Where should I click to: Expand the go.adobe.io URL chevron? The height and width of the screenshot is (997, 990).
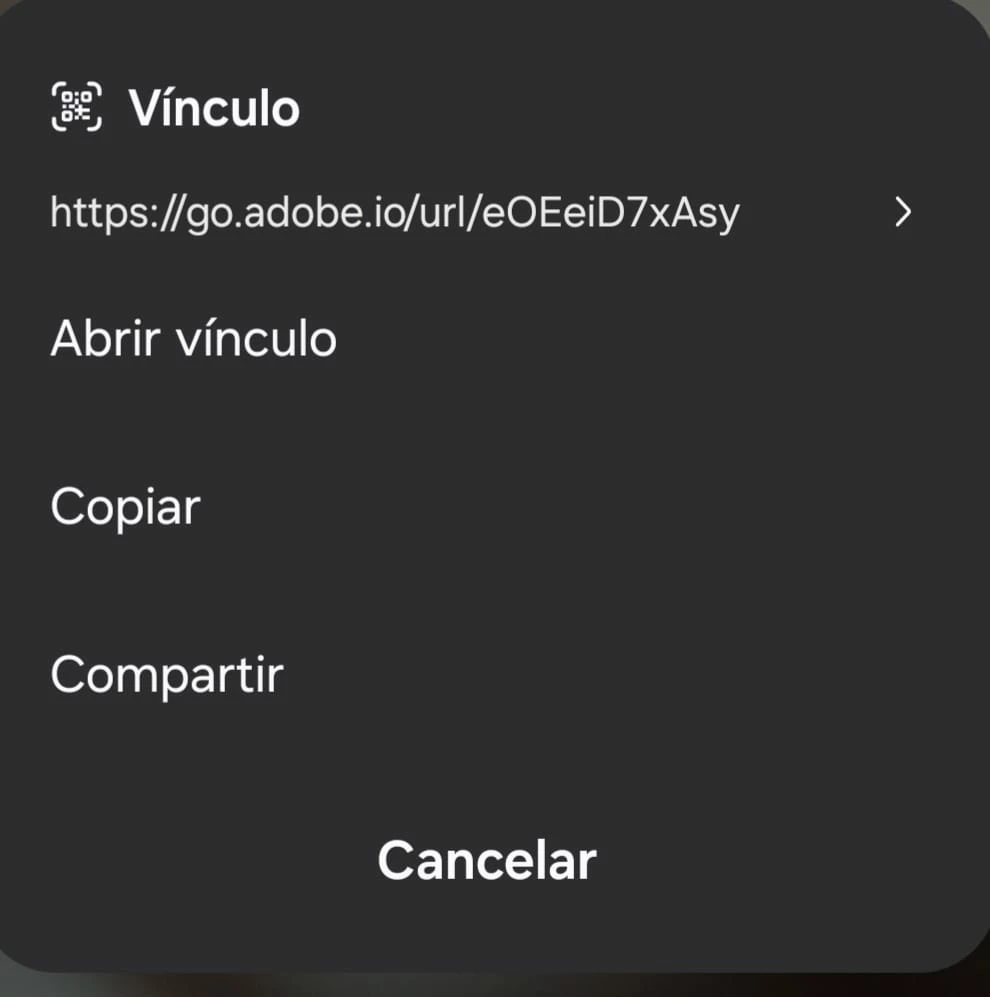pos(903,212)
